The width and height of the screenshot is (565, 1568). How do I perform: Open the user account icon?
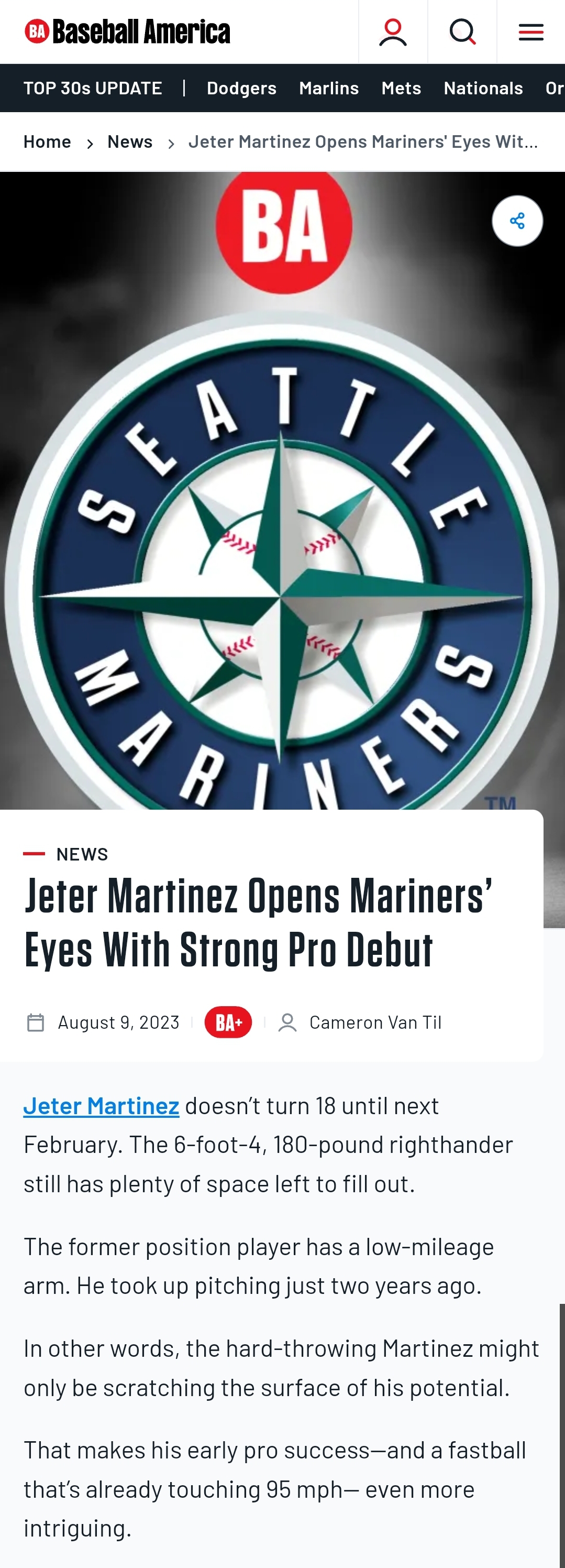coord(393,31)
